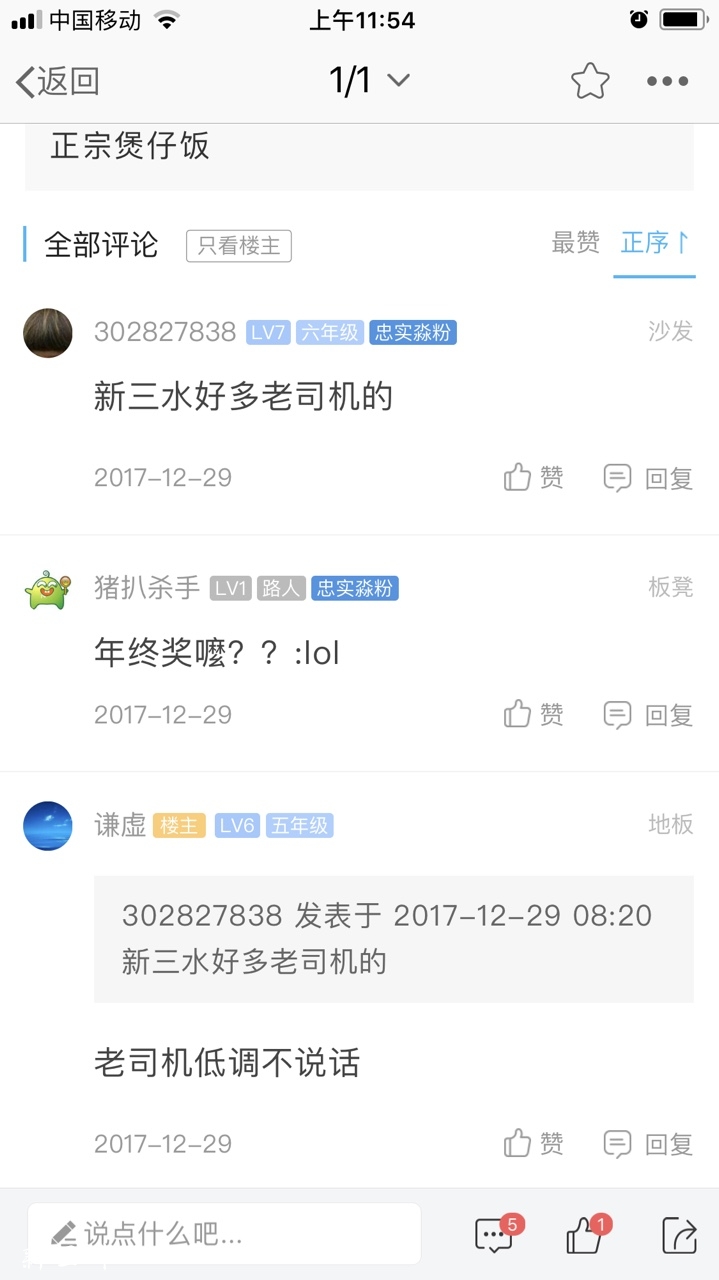Viewport: 719px width, 1280px height.
Task: Like the thread with bottom thumbs-up icon
Action: 585,1235
